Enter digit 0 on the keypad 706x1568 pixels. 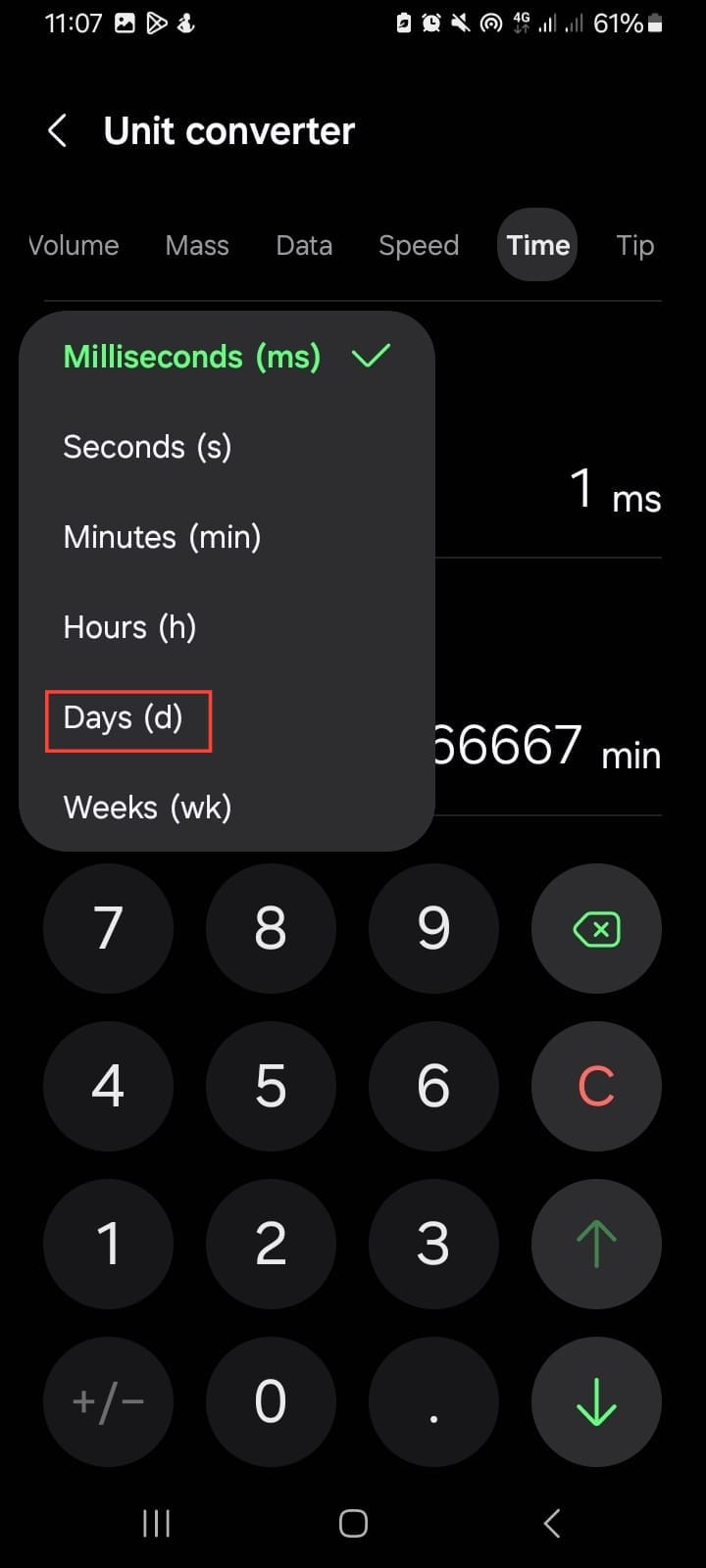[271, 1401]
